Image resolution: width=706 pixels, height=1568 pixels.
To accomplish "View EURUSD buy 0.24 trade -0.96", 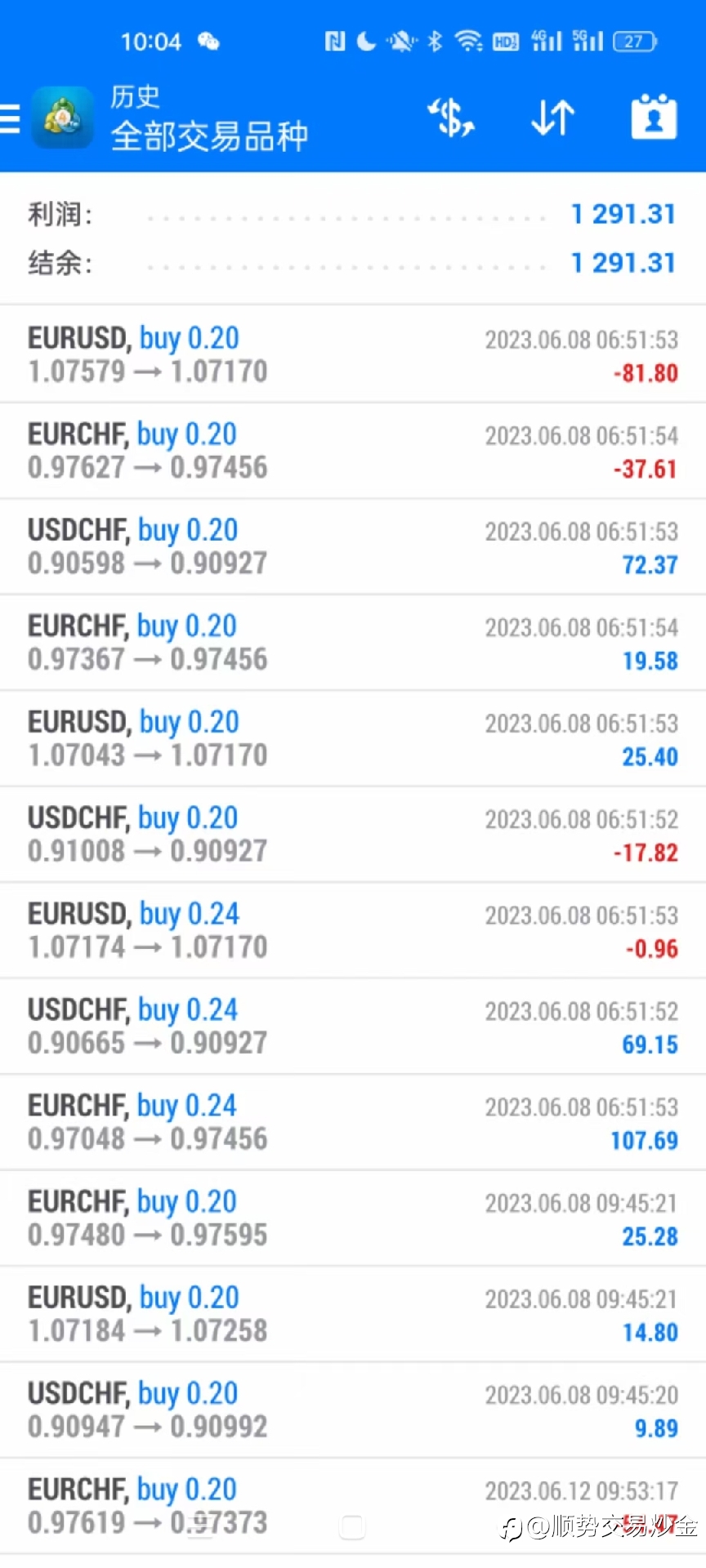I will pyautogui.click(x=353, y=930).
